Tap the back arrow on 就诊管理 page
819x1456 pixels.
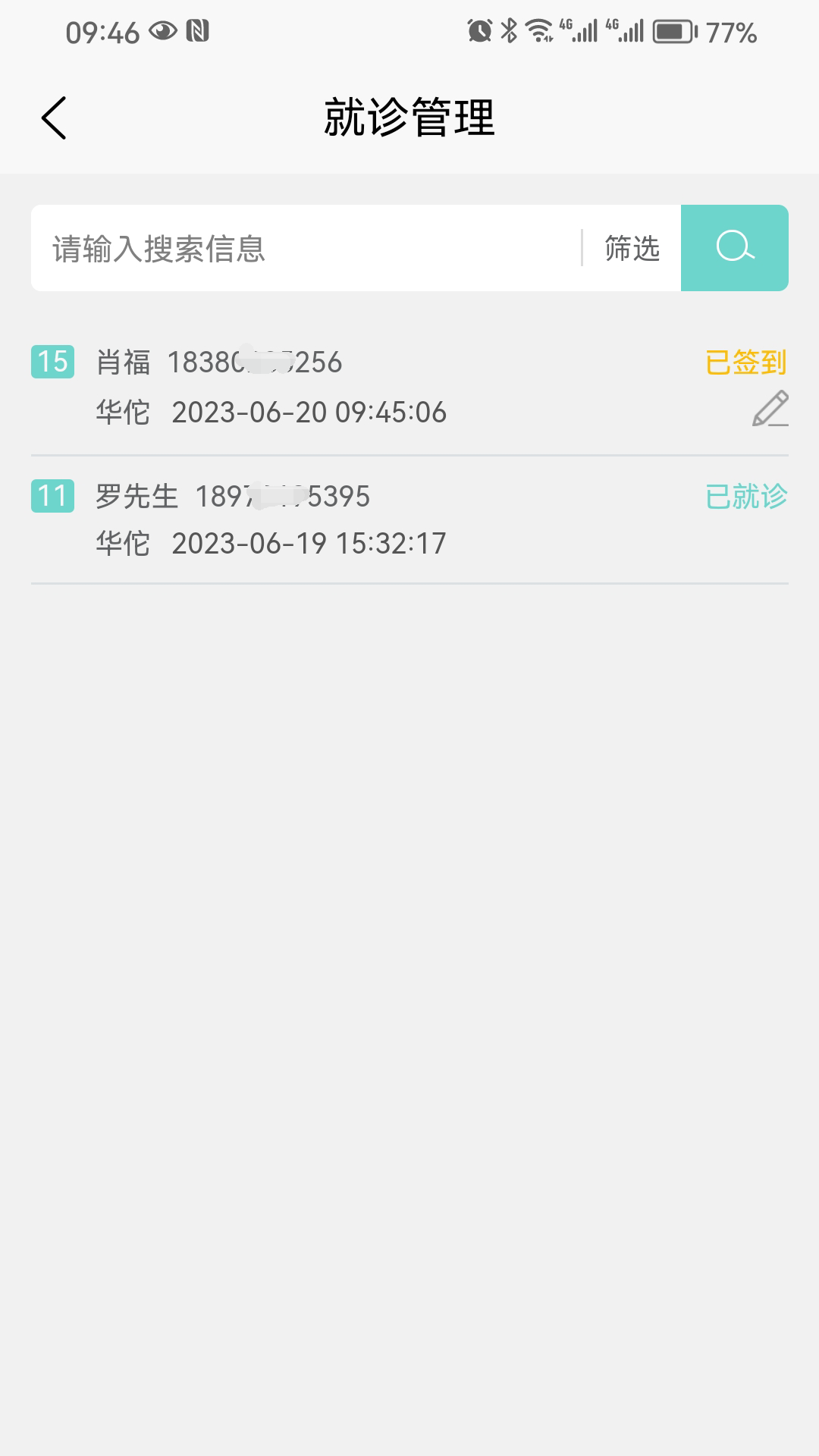[x=55, y=118]
